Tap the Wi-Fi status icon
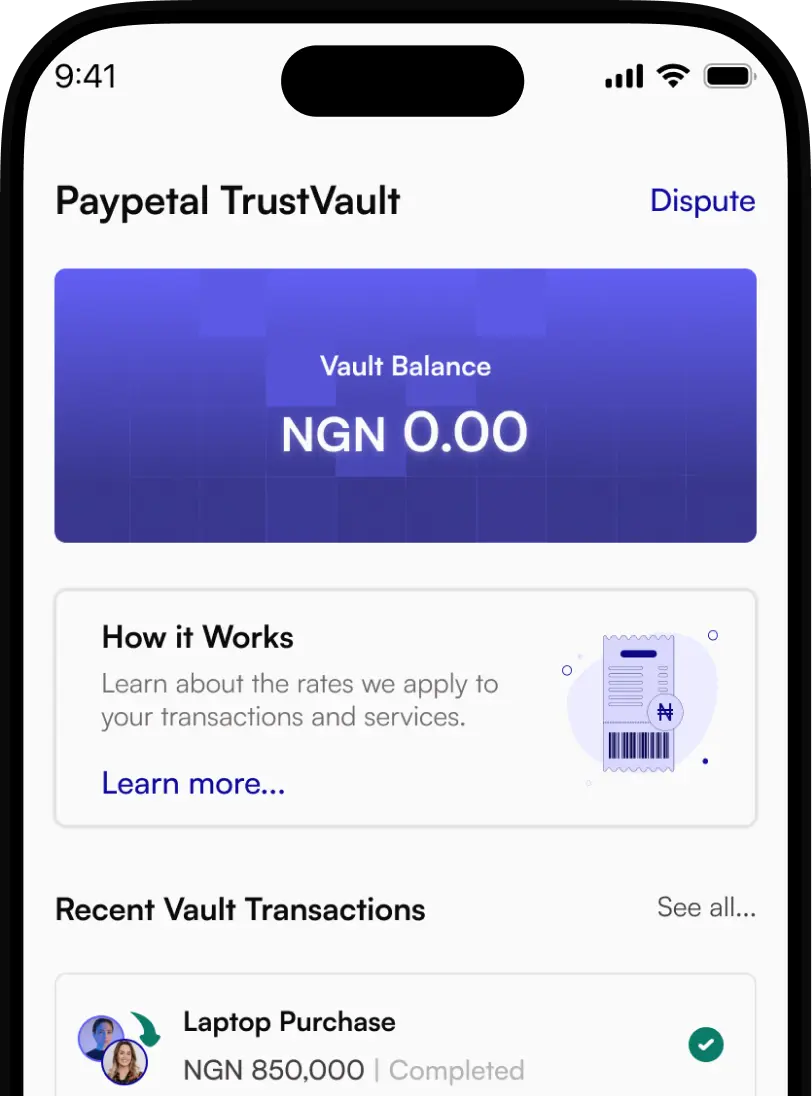Screen dimensions: 812x1096 coord(672,74)
